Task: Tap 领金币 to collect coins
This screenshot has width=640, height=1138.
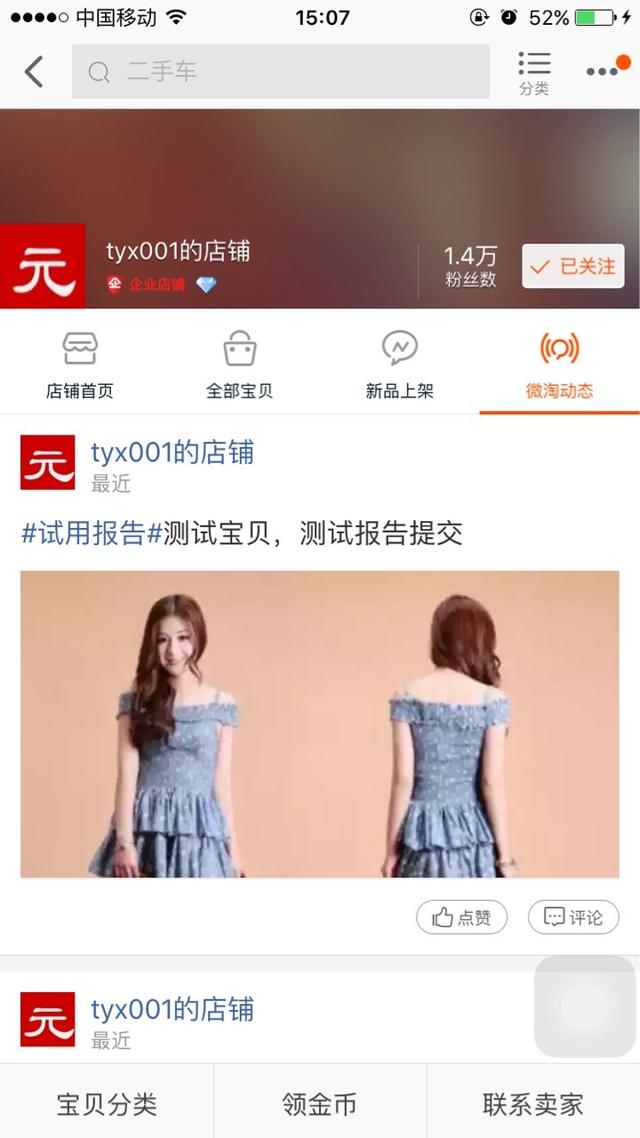Action: 320,1104
